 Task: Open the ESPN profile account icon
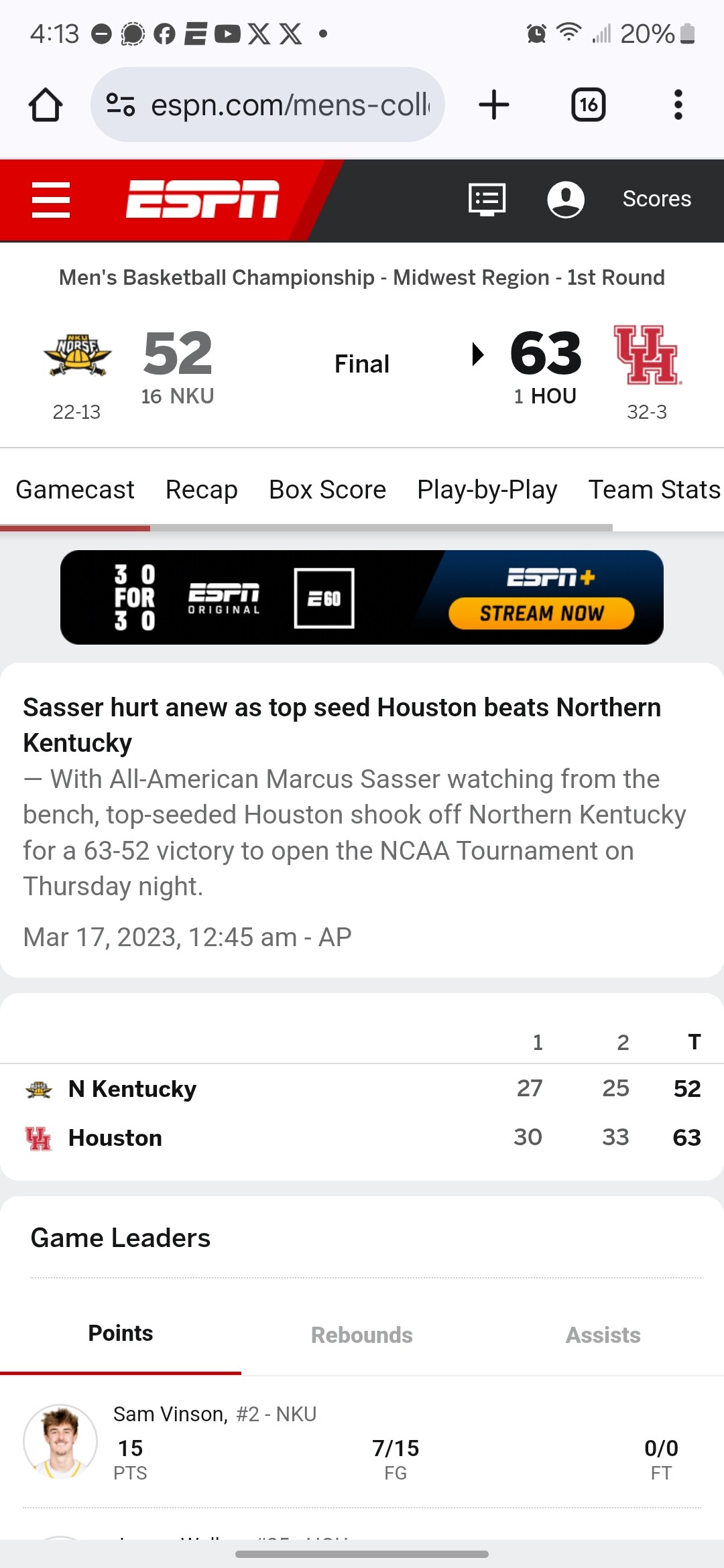point(566,200)
